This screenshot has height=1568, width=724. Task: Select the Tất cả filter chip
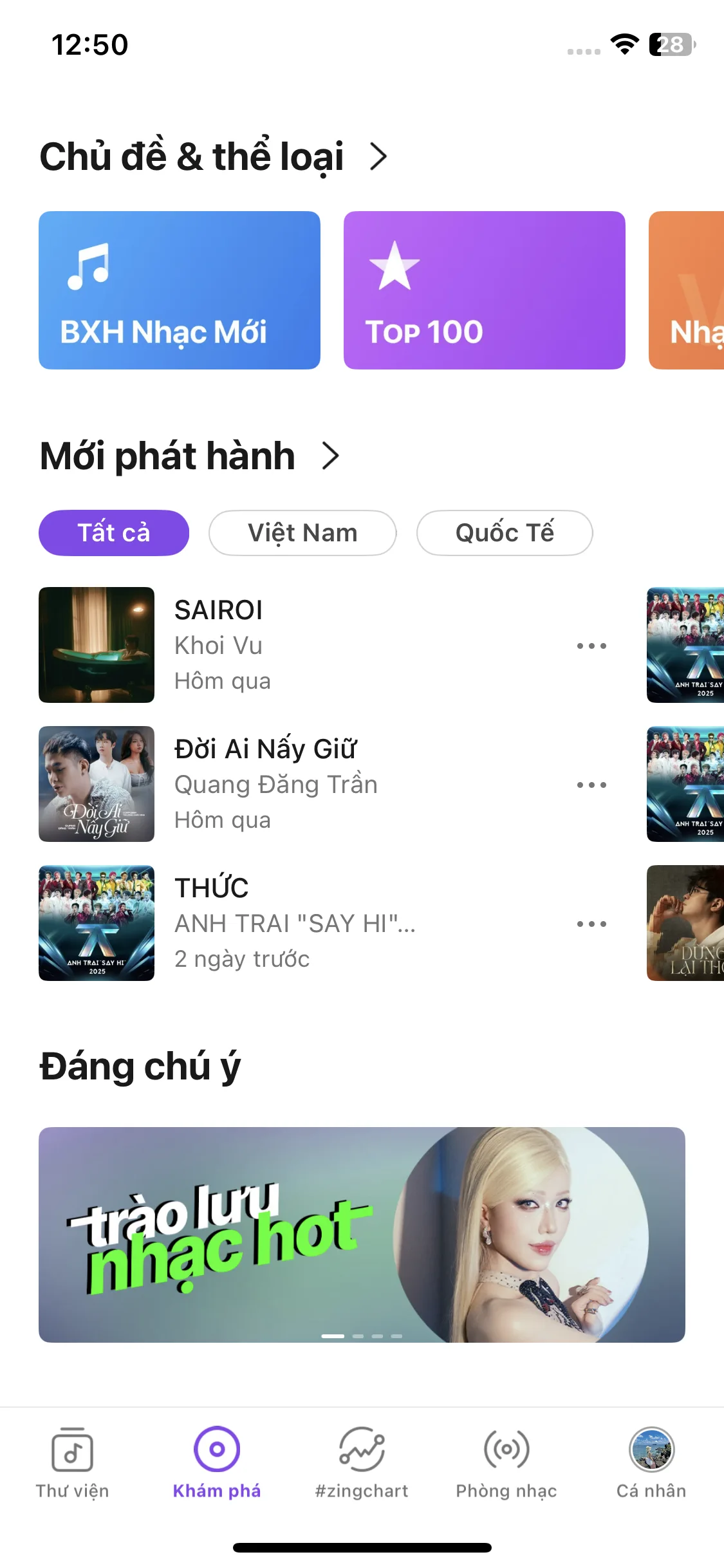tap(114, 533)
